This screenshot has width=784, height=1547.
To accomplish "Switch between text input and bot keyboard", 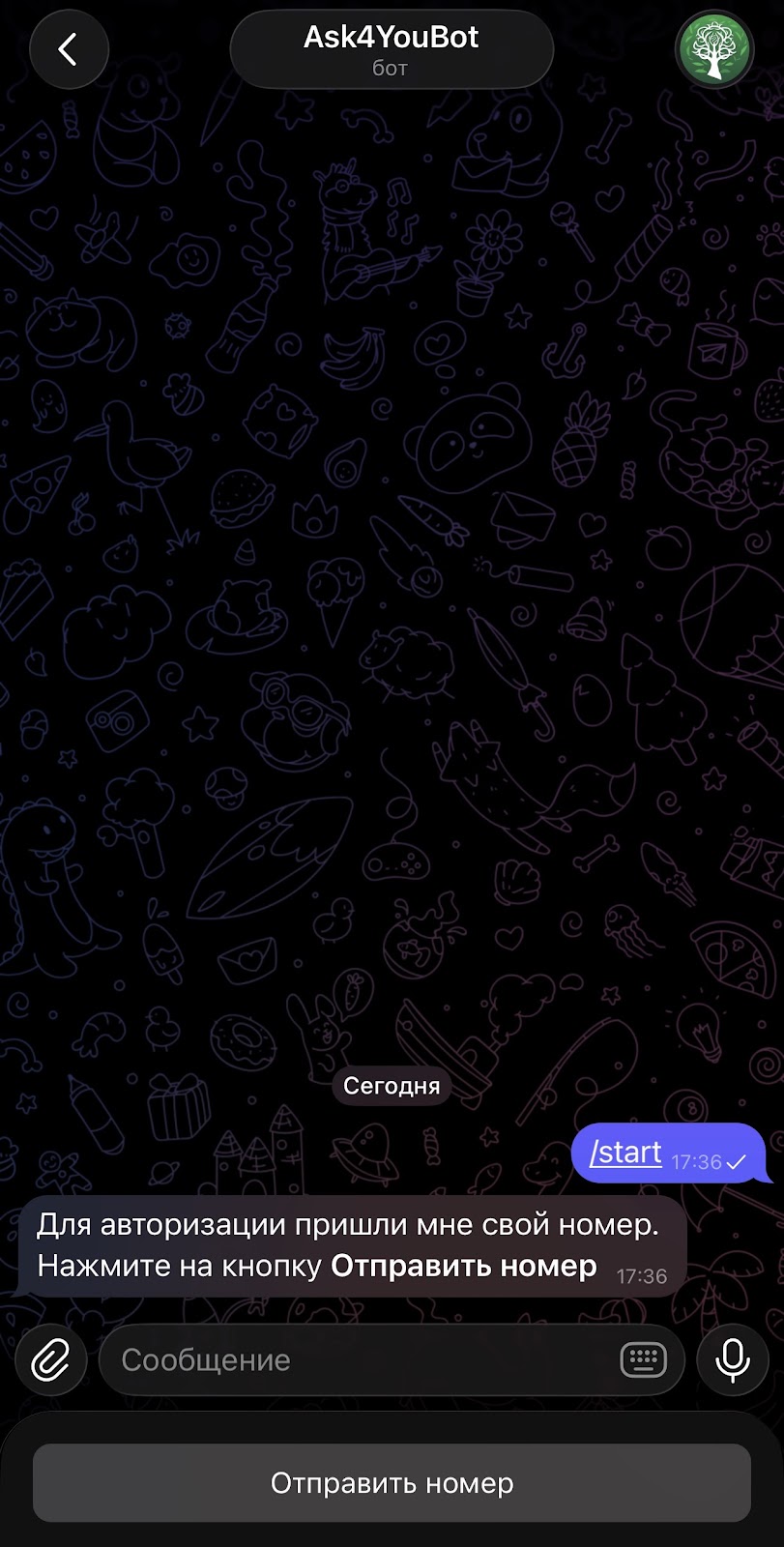I will point(642,1359).
